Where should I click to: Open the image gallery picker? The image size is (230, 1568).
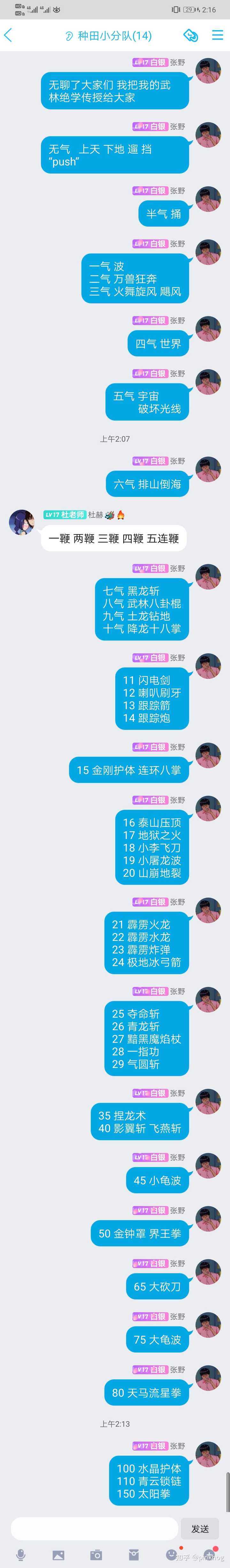point(58,1555)
